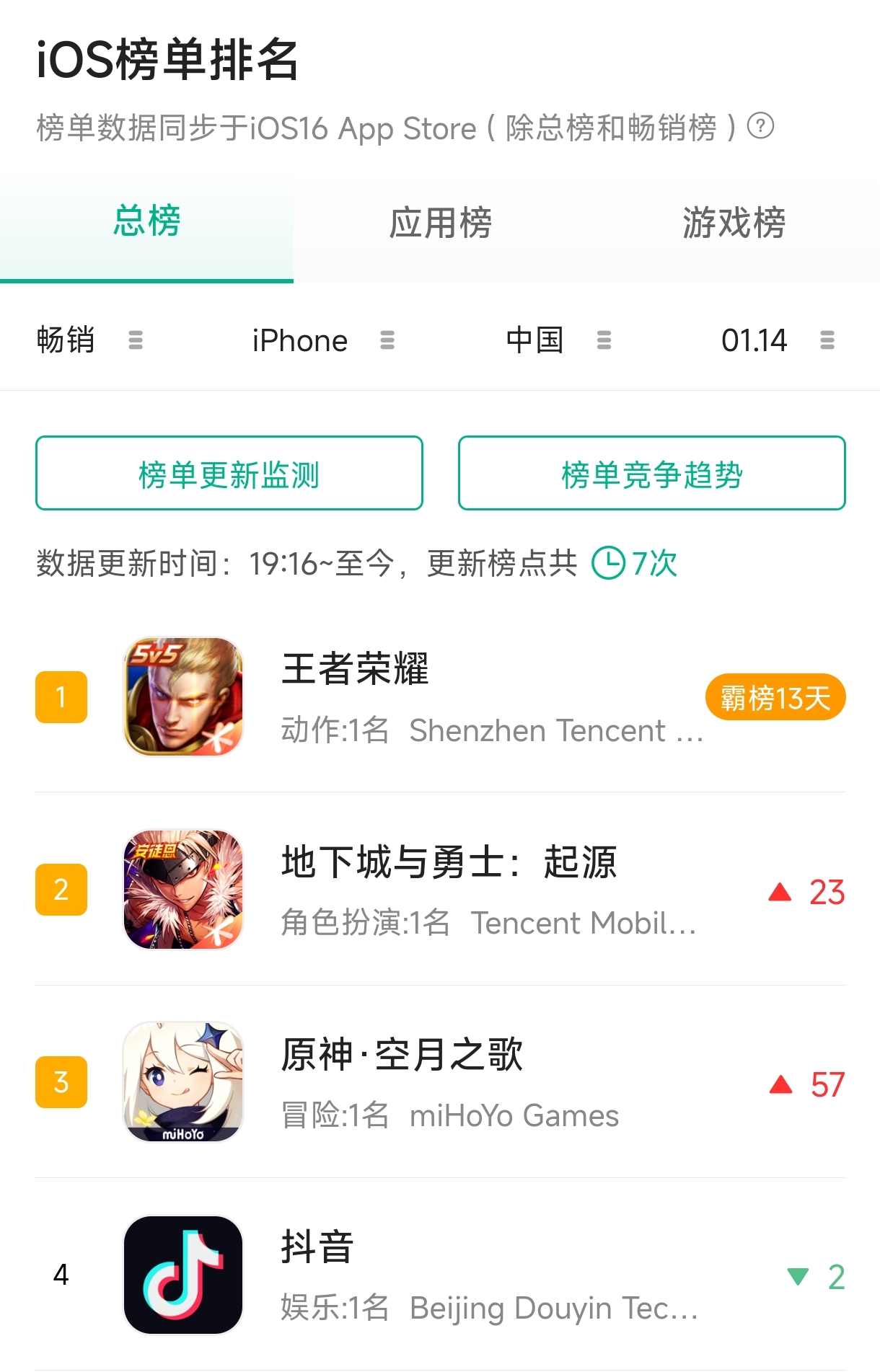Pick a different date than 01.14
The height and width of the screenshot is (1372, 880).
click(777, 340)
